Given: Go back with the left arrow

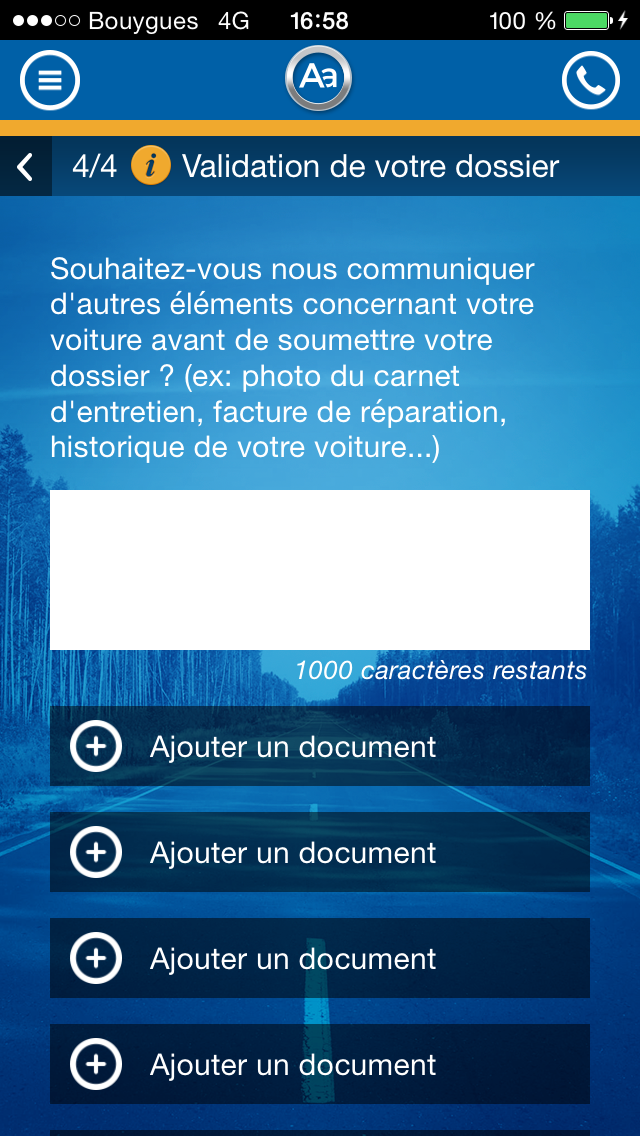Looking at the screenshot, I should pos(25,167).
